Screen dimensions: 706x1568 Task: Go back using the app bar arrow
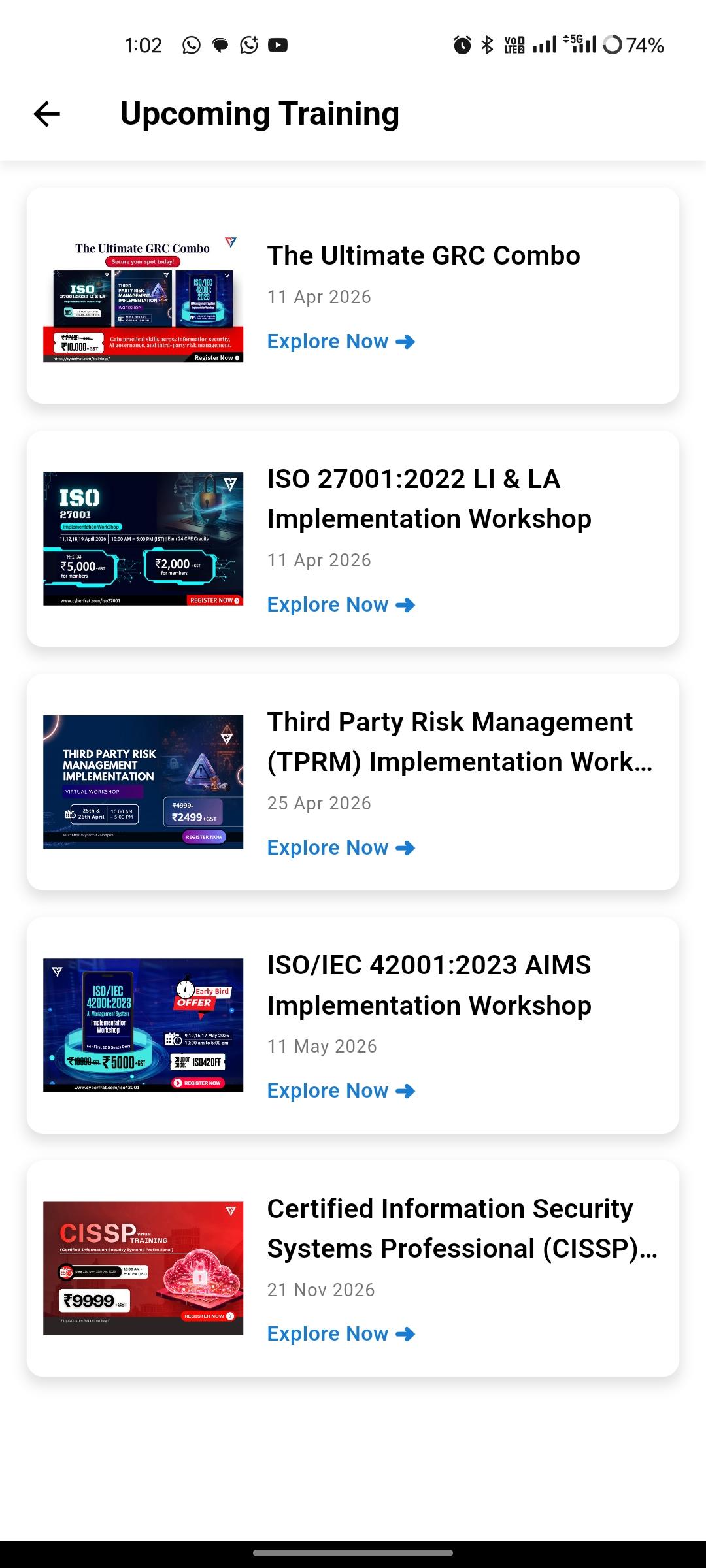click(47, 114)
